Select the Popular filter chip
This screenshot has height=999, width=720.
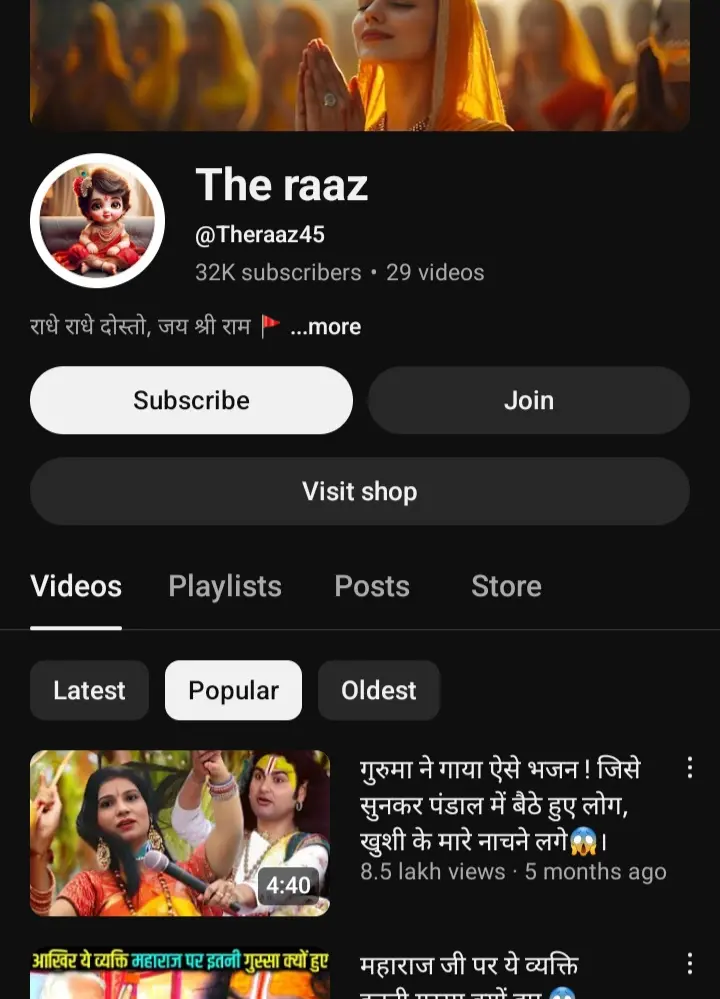pyautogui.click(x=233, y=690)
